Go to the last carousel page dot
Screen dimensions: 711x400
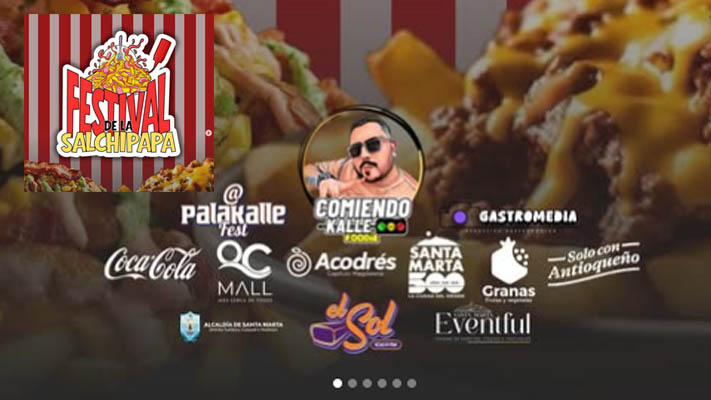pos(411,383)
